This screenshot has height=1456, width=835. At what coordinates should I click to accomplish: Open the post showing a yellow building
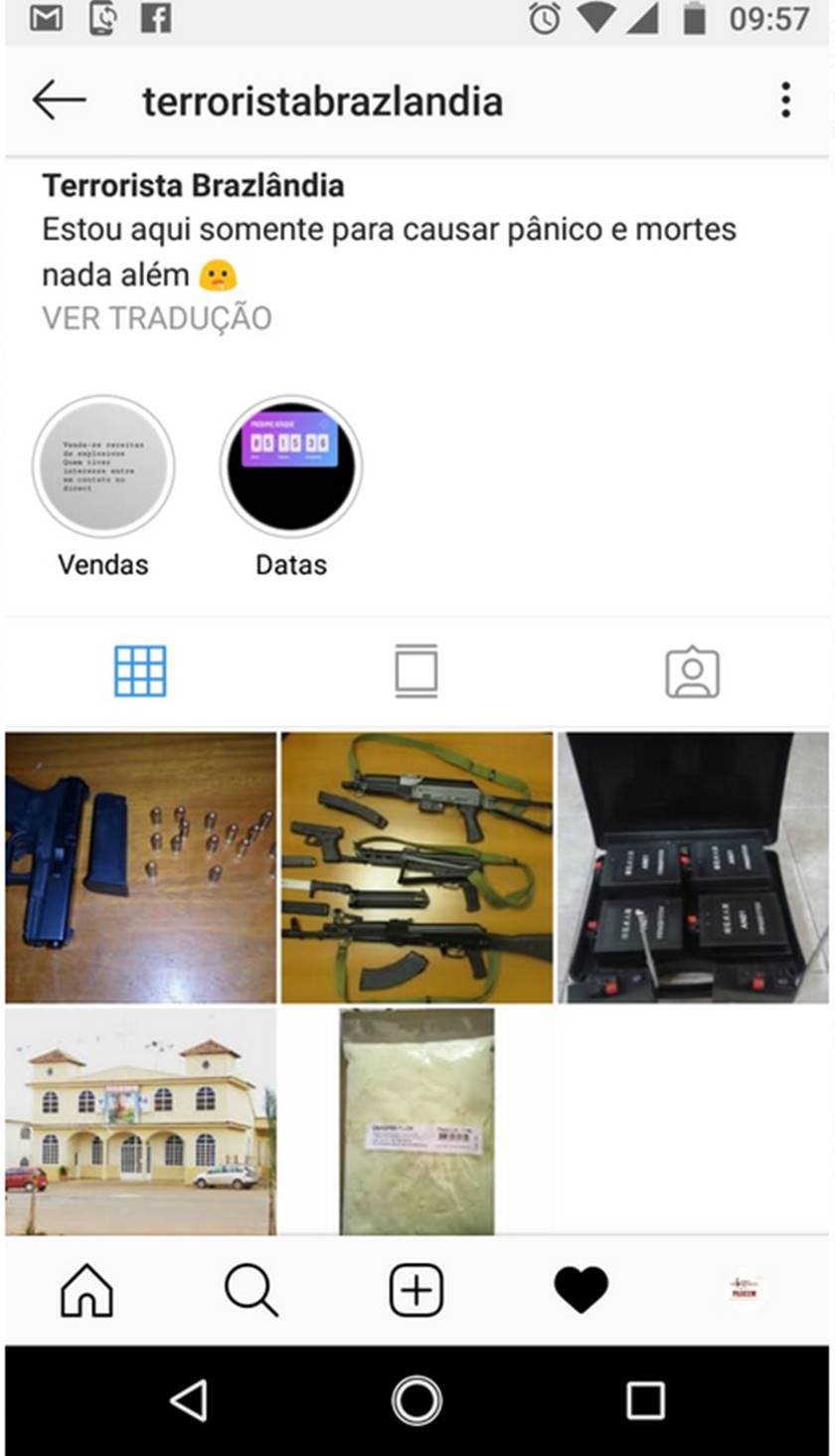(141, 1121)
